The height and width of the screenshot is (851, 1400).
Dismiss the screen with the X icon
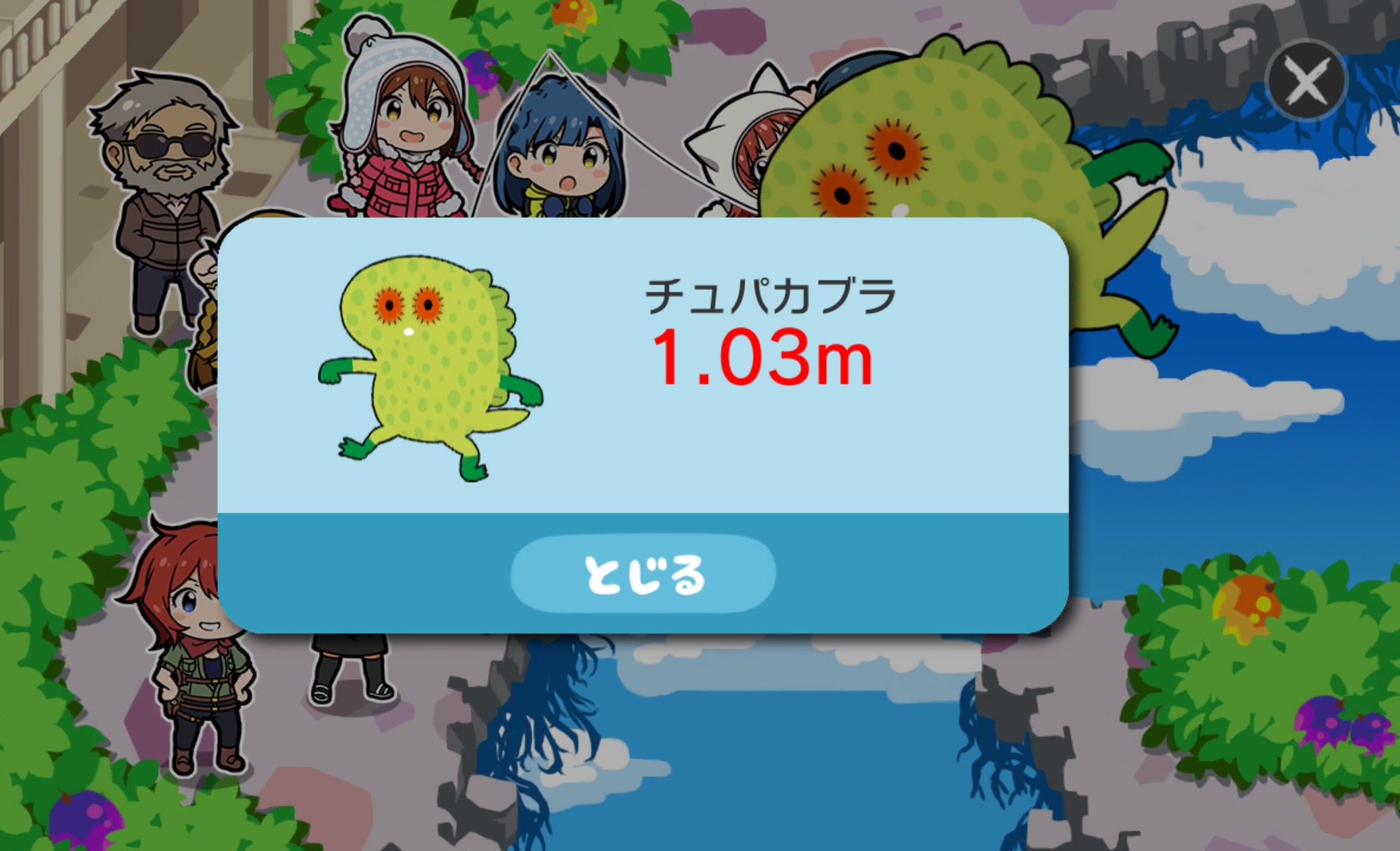(x=1306, y=80)
